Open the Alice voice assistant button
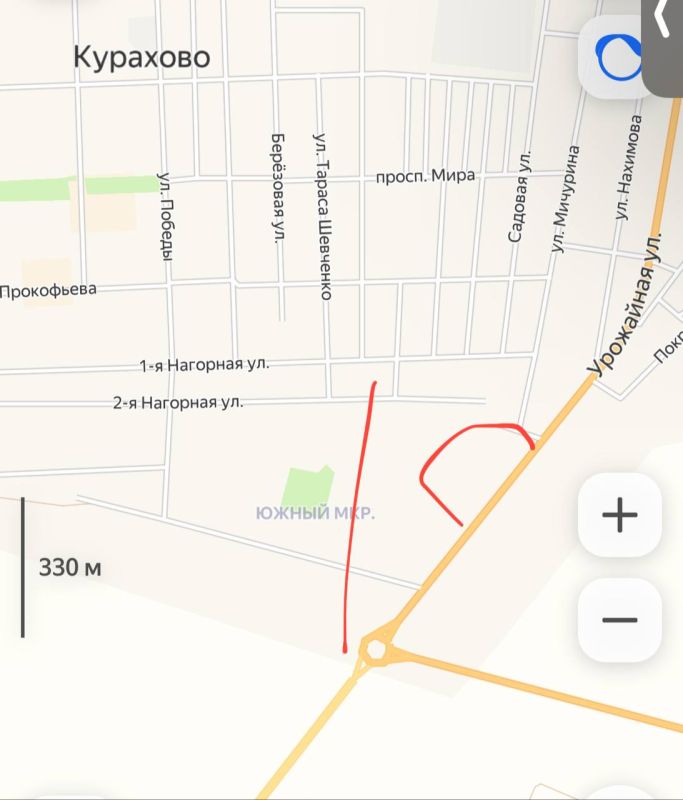 pyautogui.click(x=619, y=58)
